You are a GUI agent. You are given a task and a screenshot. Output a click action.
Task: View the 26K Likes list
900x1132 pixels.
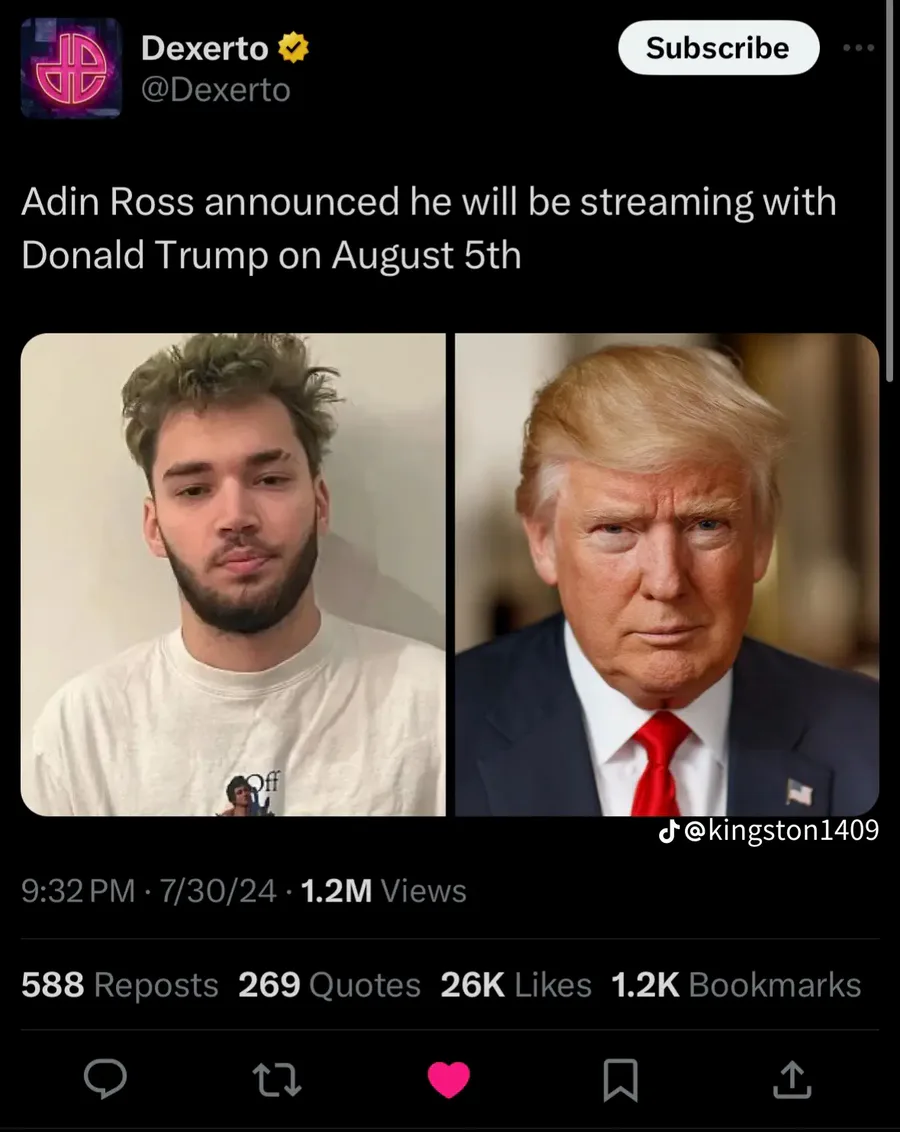tap(516, 985)
